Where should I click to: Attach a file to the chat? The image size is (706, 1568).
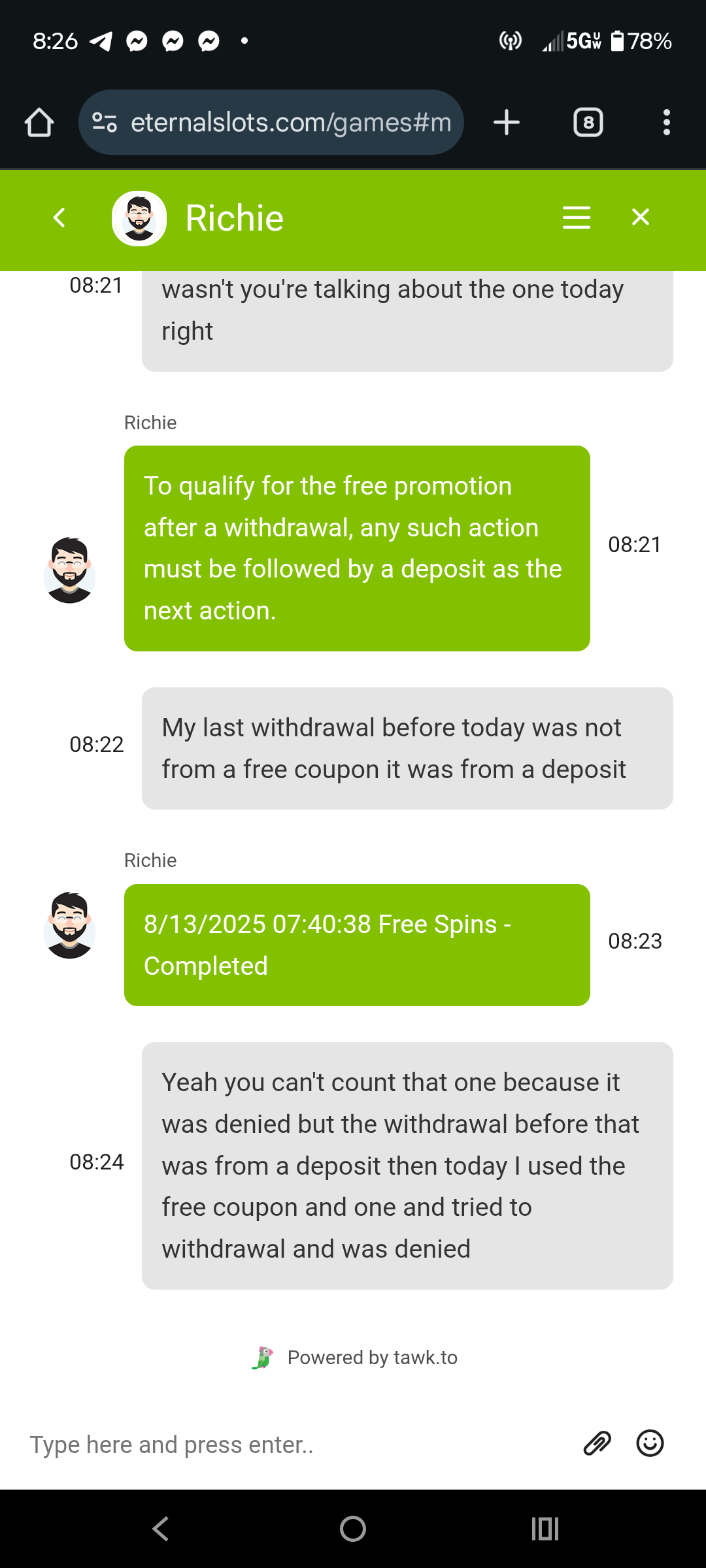point(597,1444)
